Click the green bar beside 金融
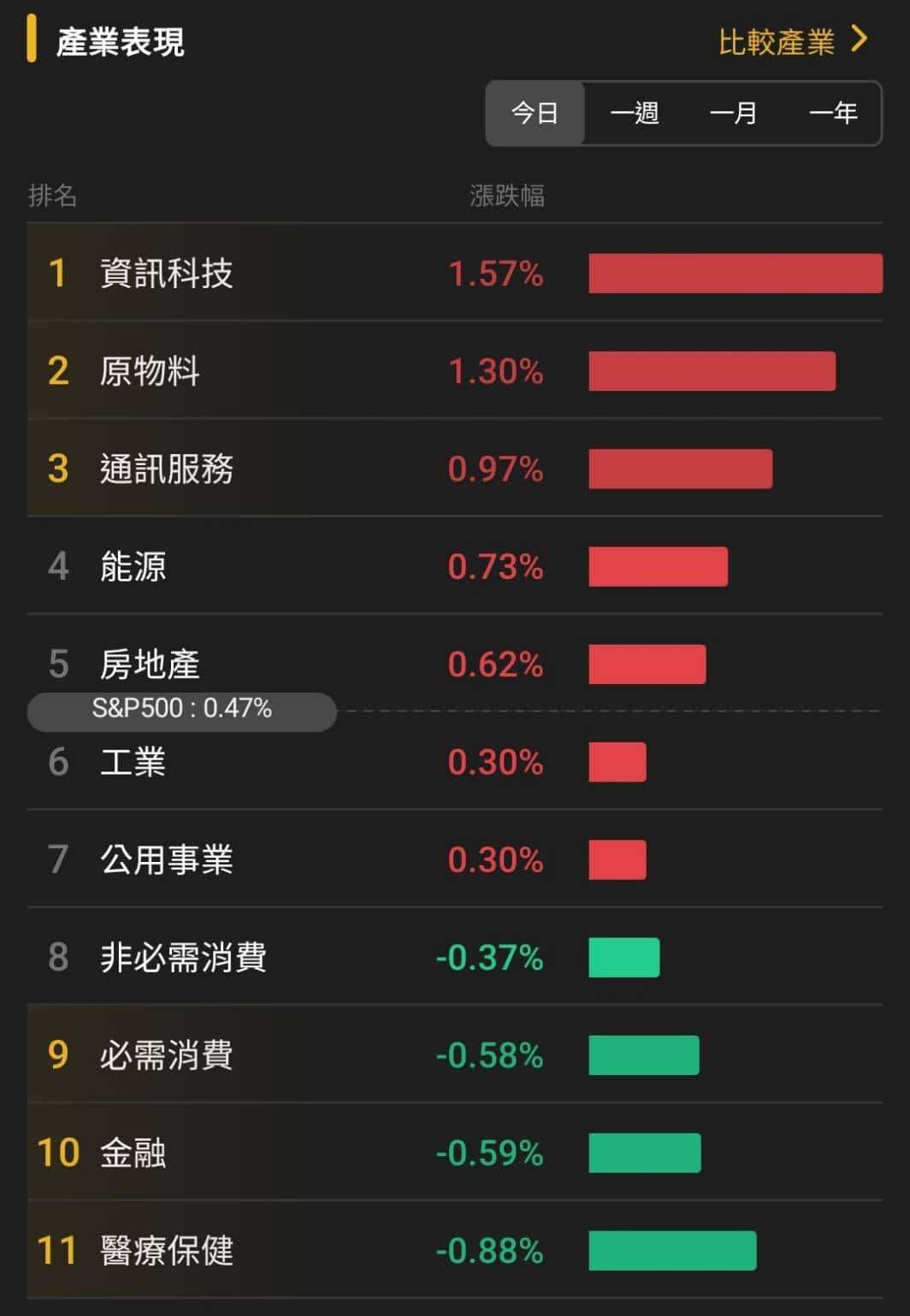Screen dimensions: 910x1316 coord(643,1154)
